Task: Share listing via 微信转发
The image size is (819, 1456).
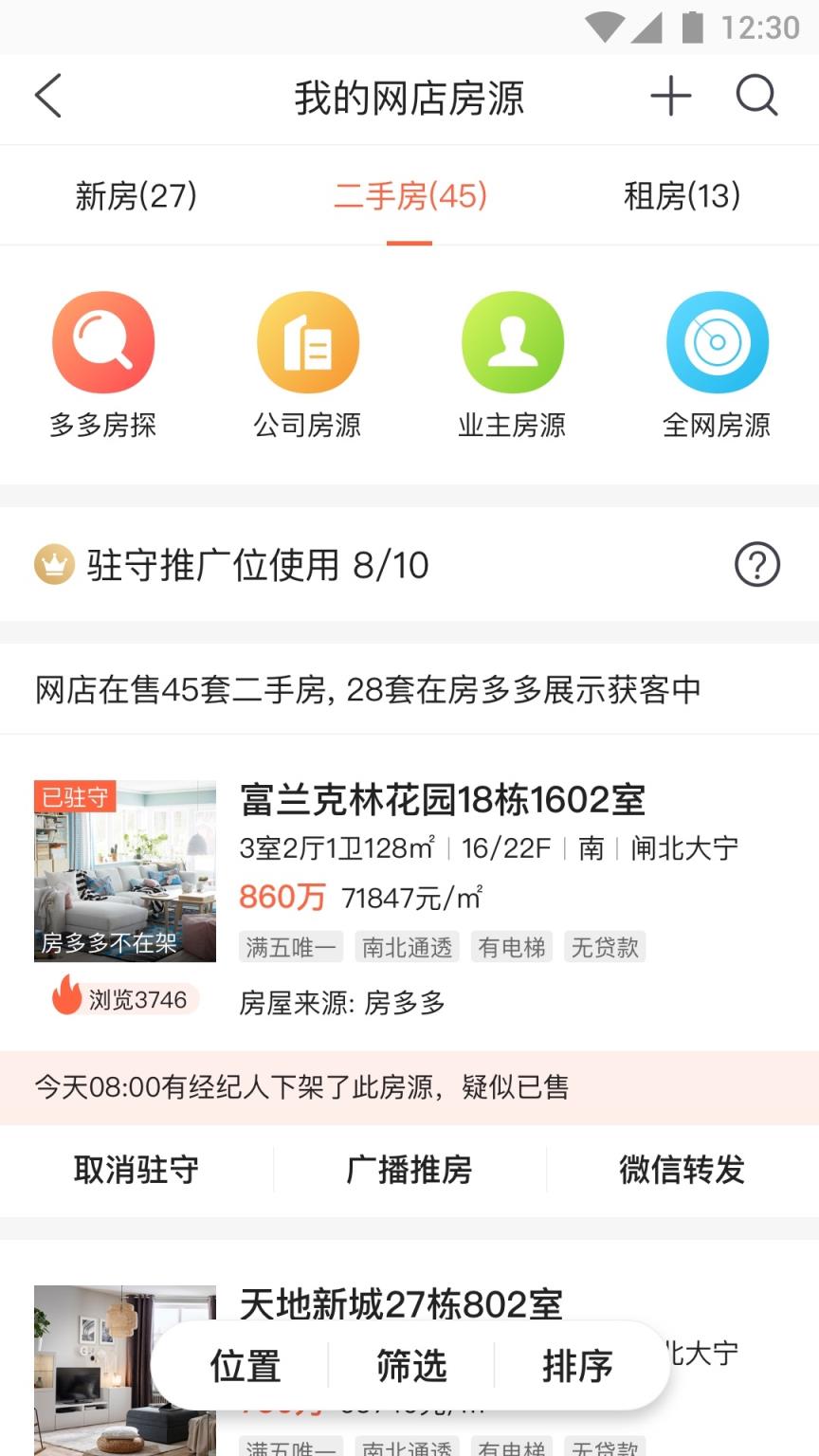Action: (682, 1171)
